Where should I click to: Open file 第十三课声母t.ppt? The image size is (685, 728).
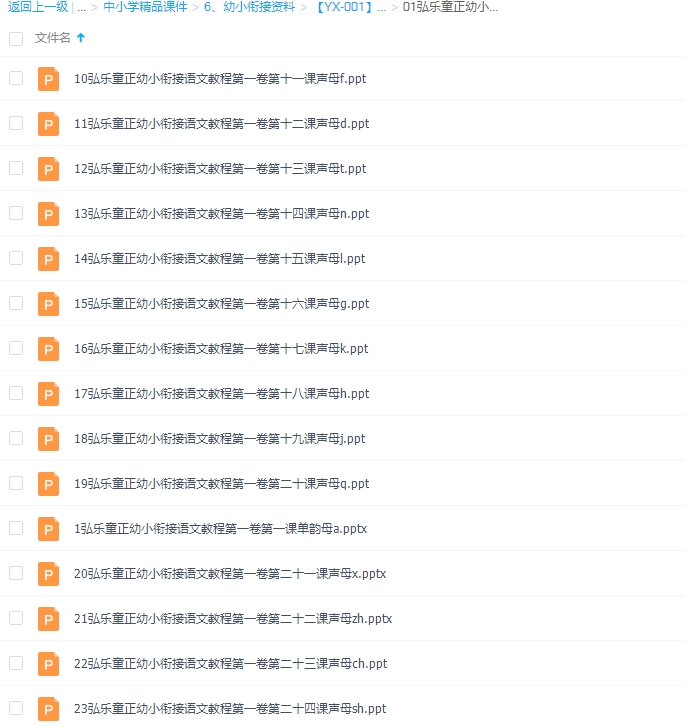(220, 169)
